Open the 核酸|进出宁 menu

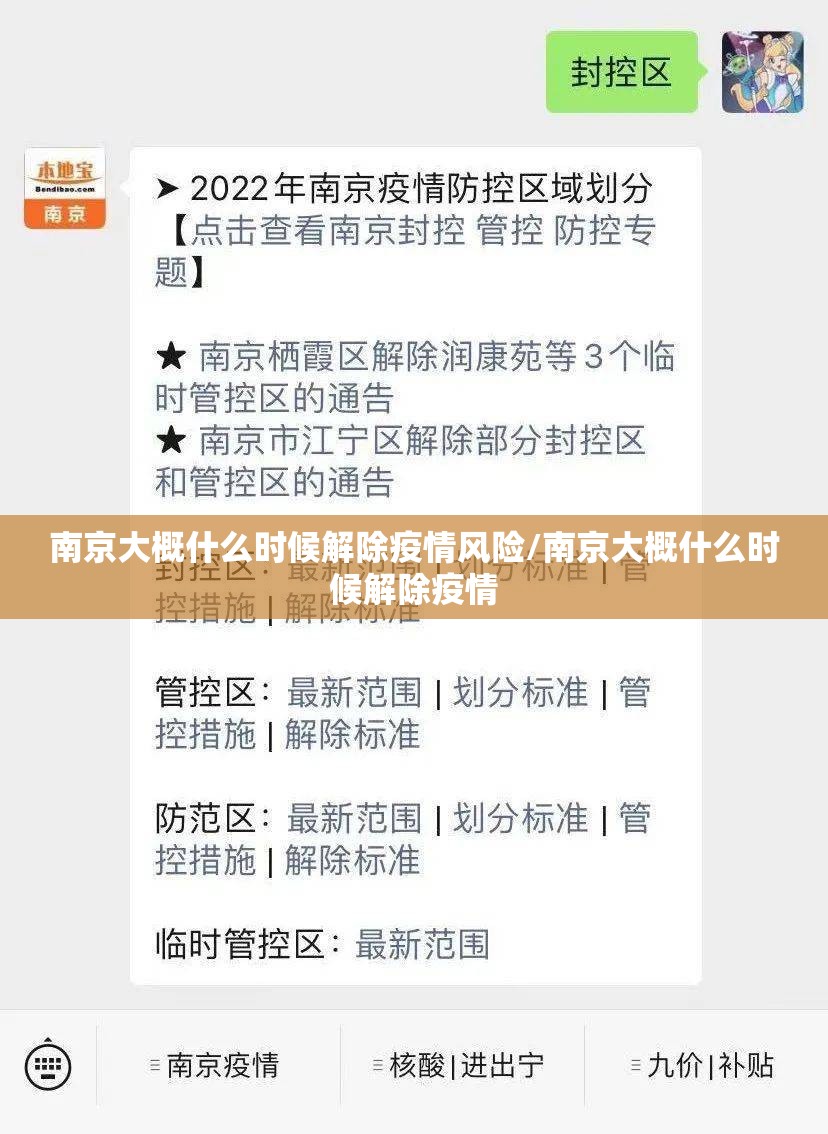[x=458, y=1066]
